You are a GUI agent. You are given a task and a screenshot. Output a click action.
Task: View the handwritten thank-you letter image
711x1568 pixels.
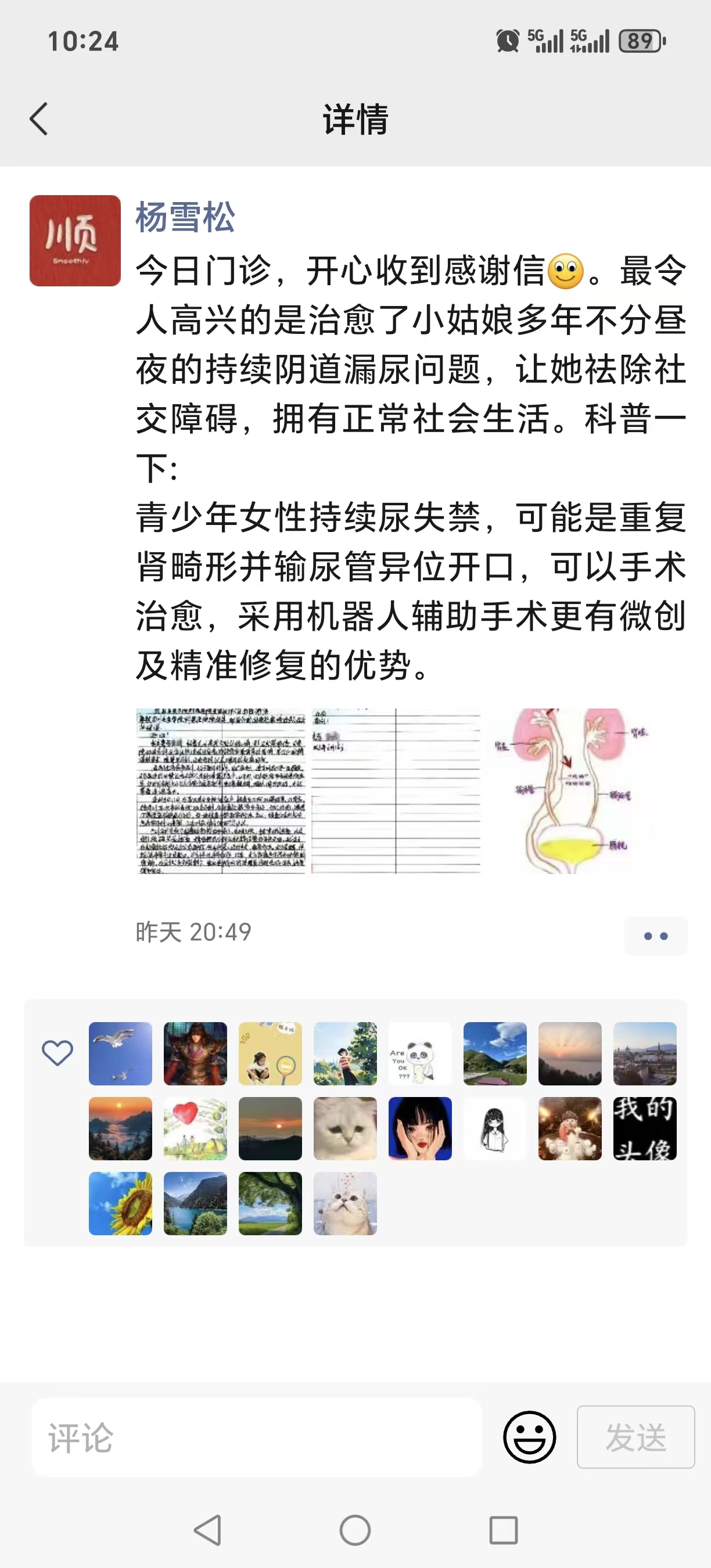coord(220,791)
